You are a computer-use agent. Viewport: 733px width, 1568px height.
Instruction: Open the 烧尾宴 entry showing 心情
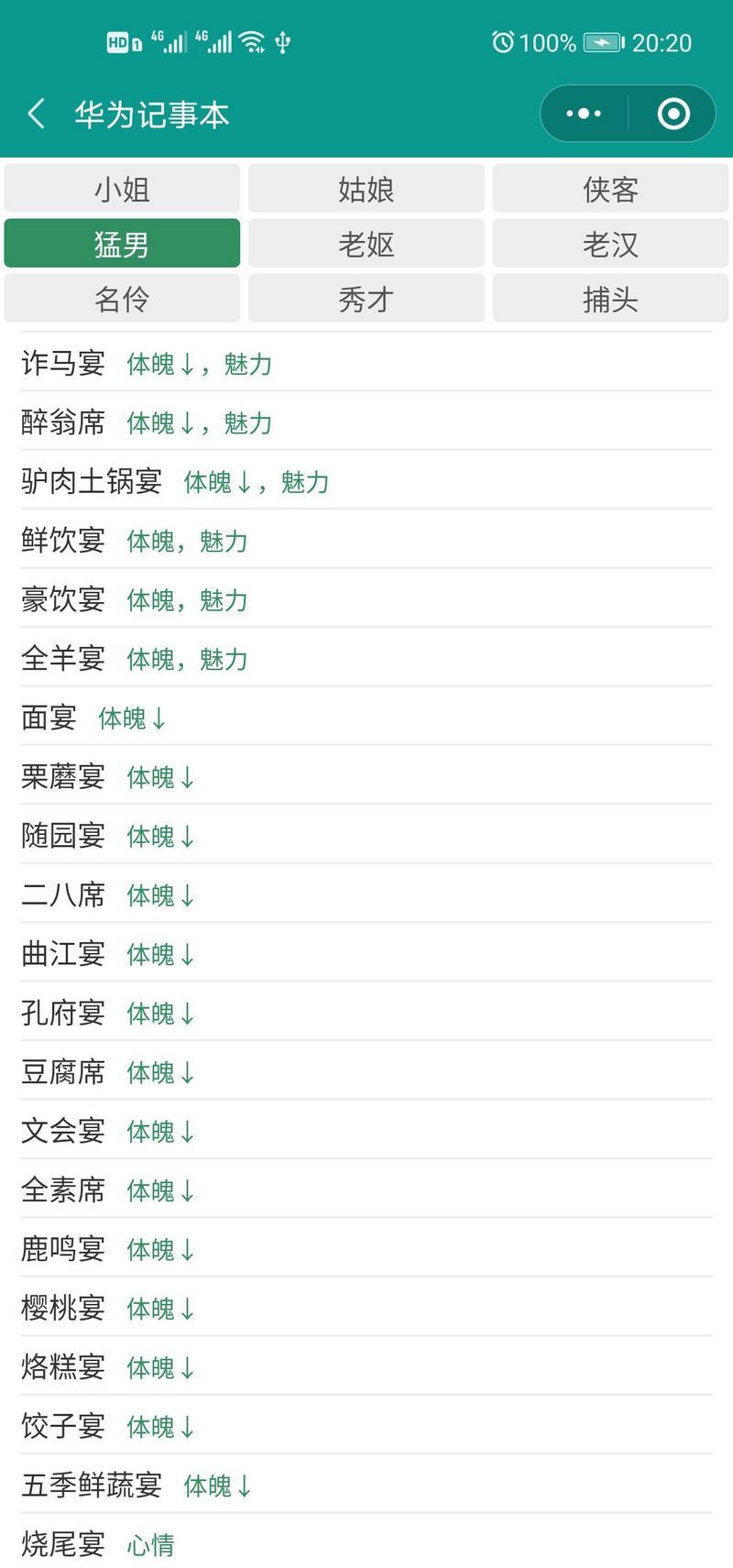62,1546
